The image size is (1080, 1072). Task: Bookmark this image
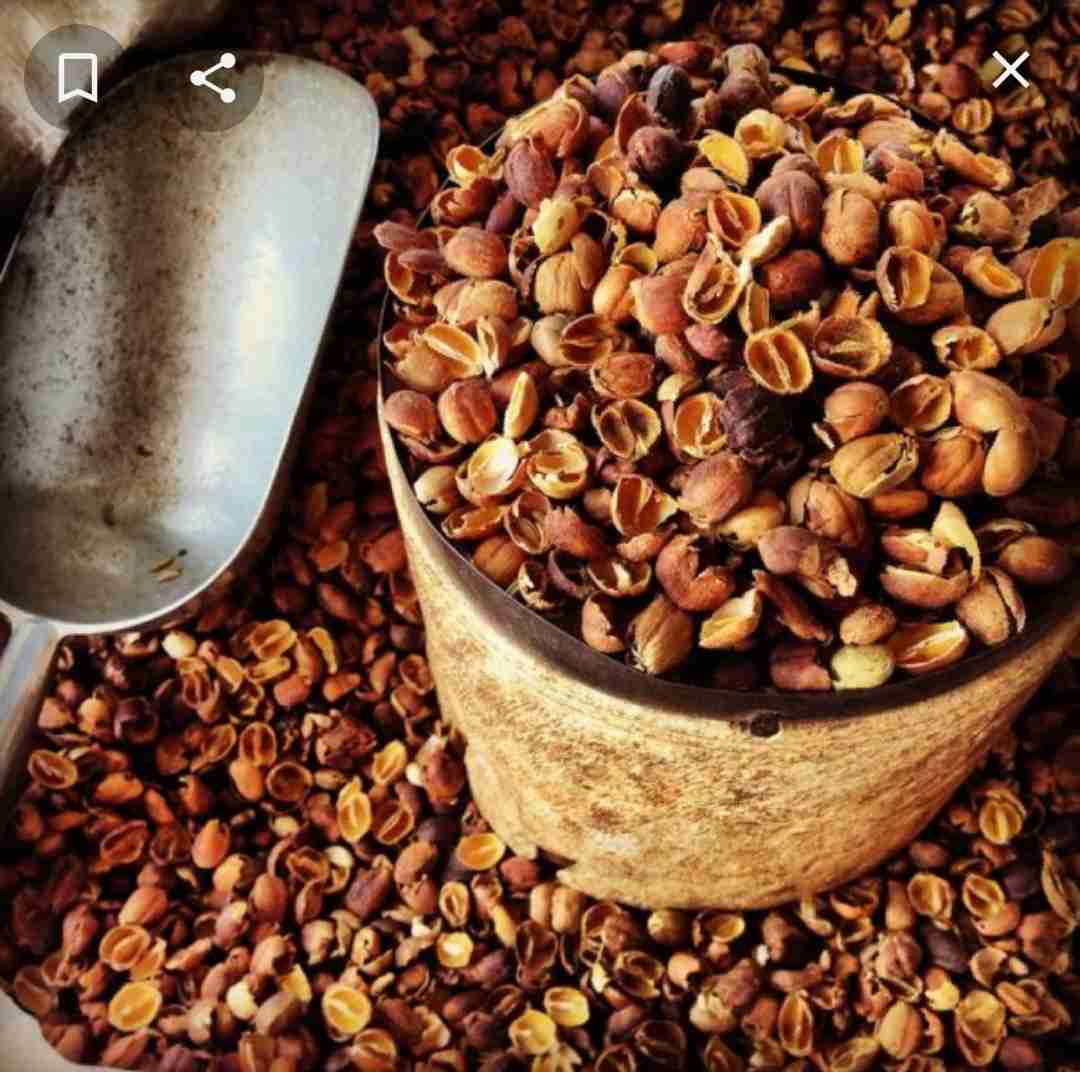(x=77, y=78)
